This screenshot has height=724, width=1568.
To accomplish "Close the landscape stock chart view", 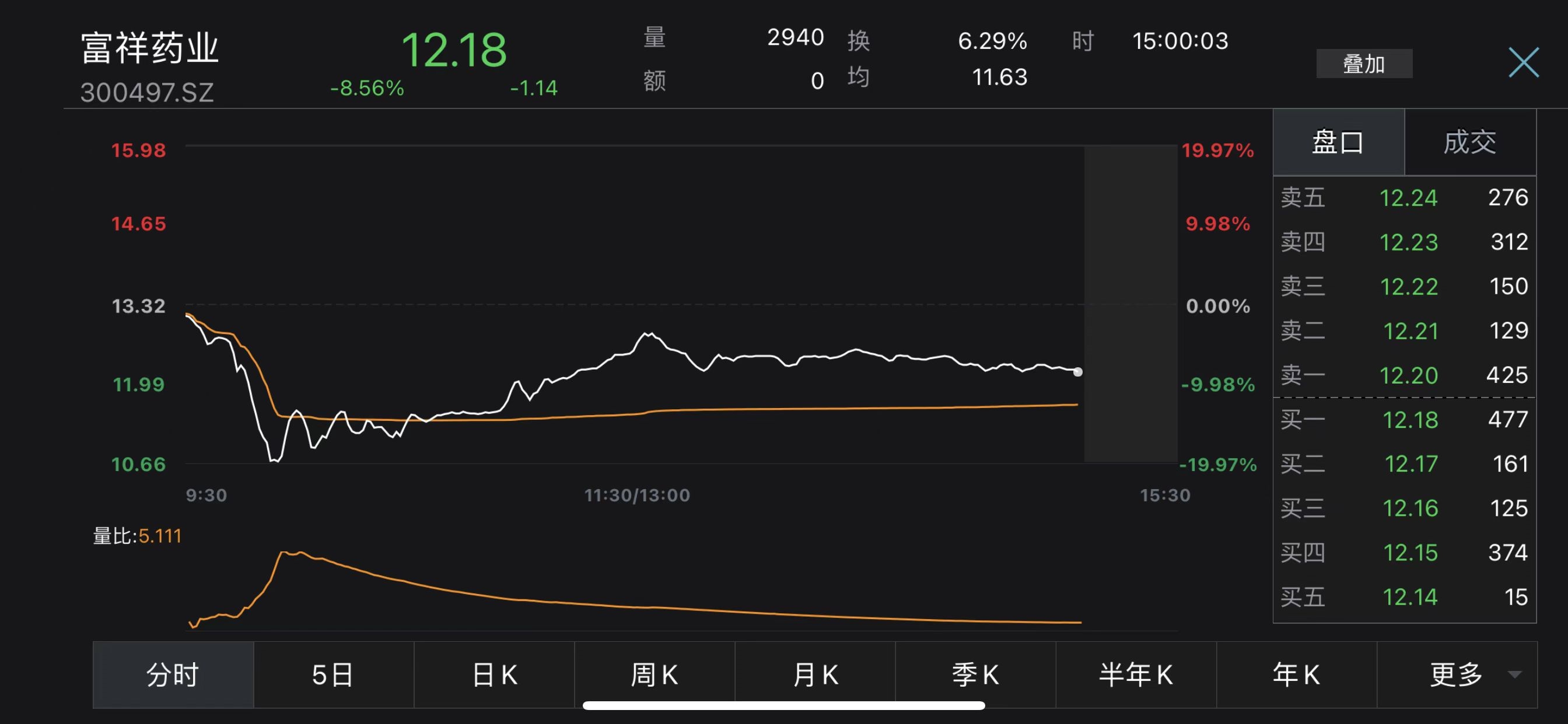I will (1523, 63).
